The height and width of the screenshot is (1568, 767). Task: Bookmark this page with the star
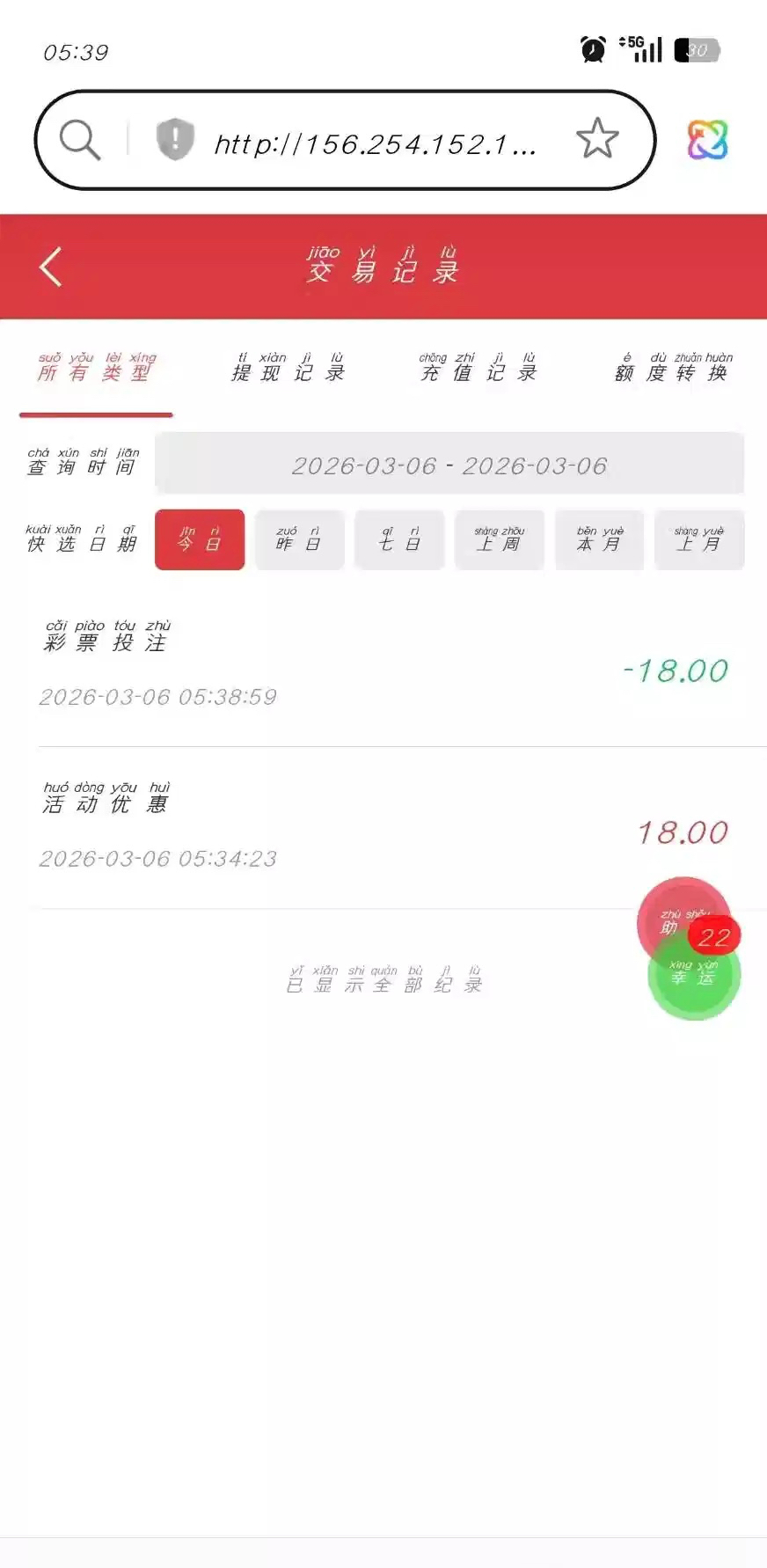pyautogui.click(x=597, y=139)
